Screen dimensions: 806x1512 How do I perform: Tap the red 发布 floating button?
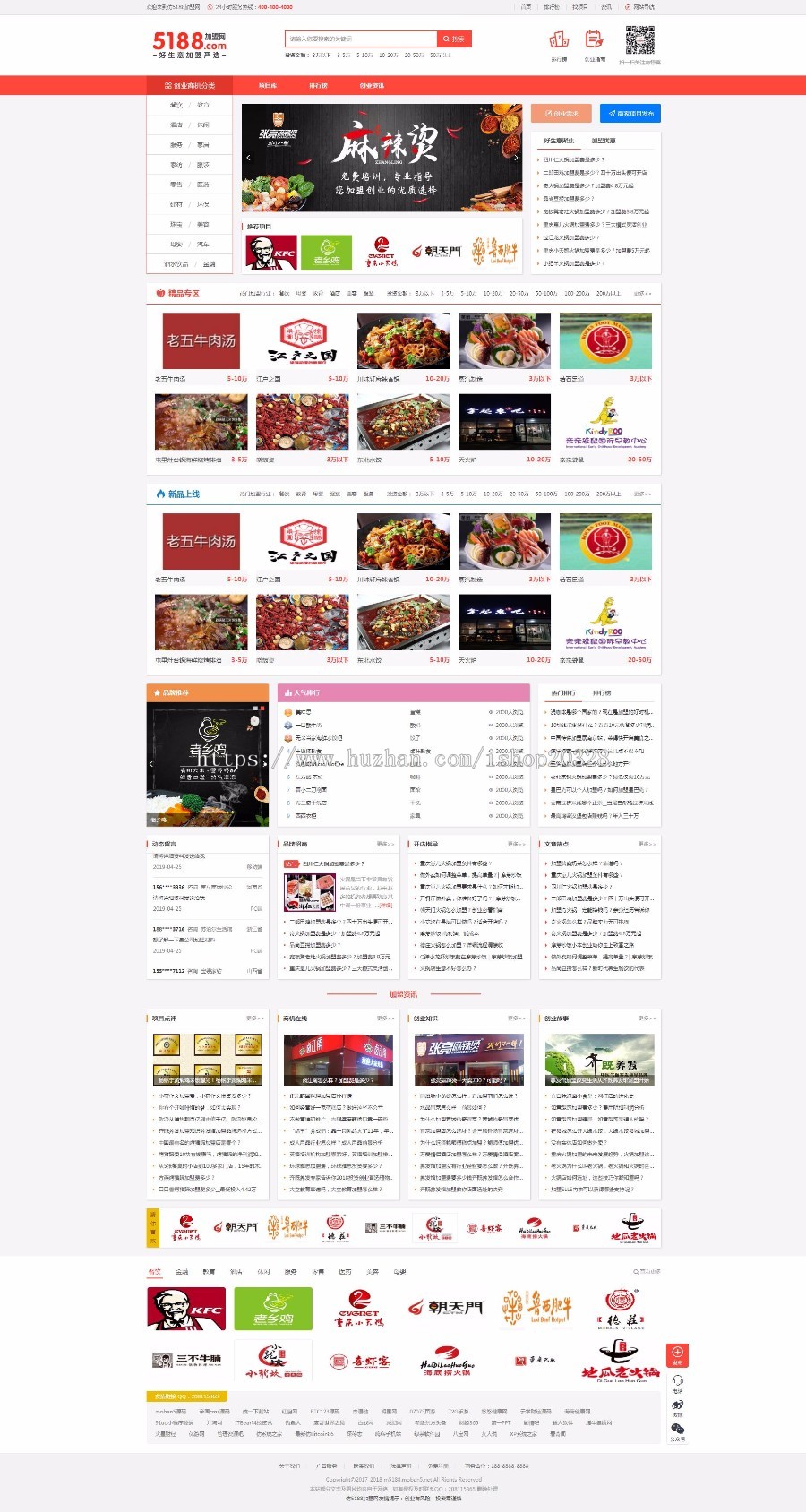[x=677, y=1354]
